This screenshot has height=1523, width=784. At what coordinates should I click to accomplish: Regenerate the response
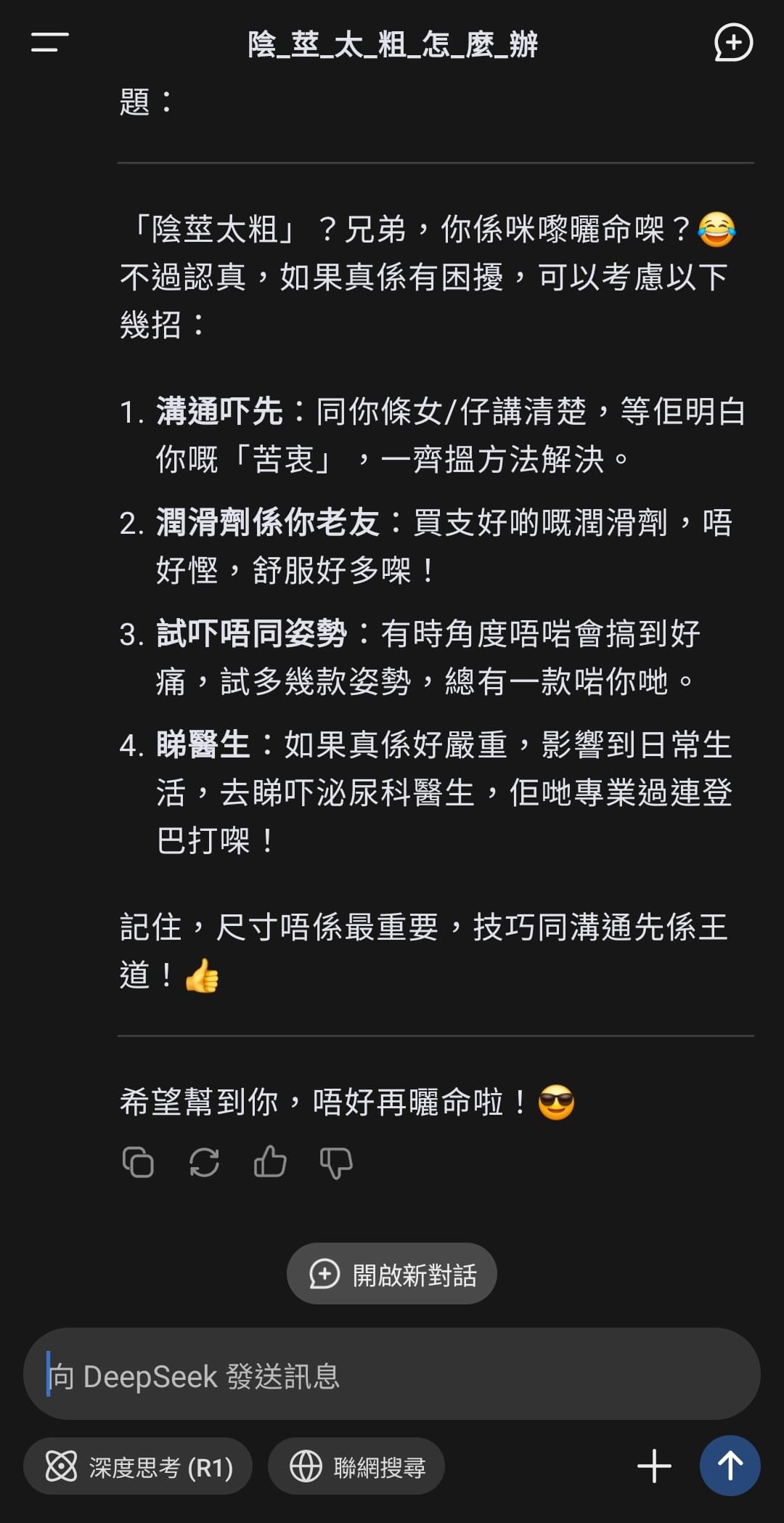(x=204, y=1162)
